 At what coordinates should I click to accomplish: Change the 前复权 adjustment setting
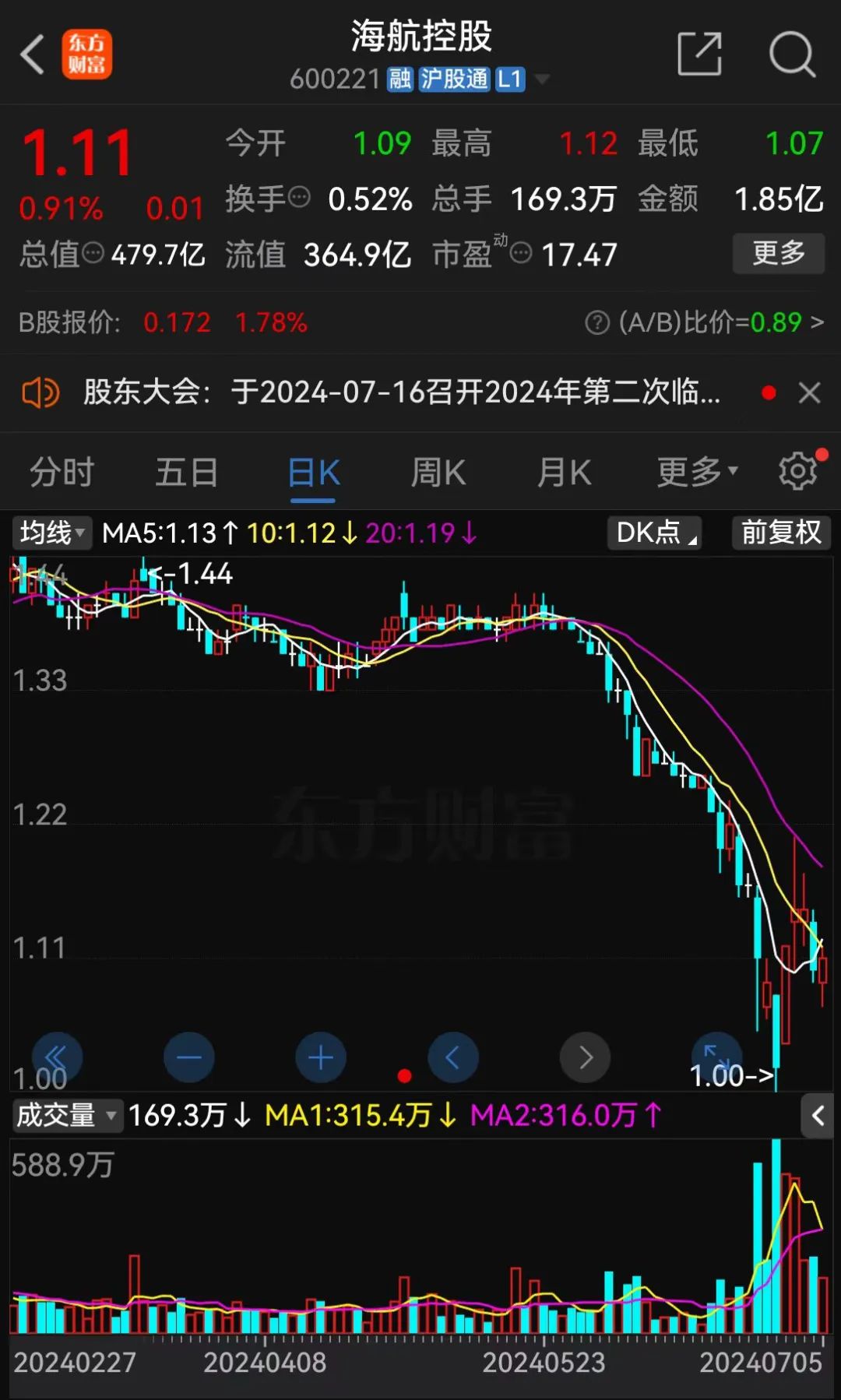click(x=781, y=533)
